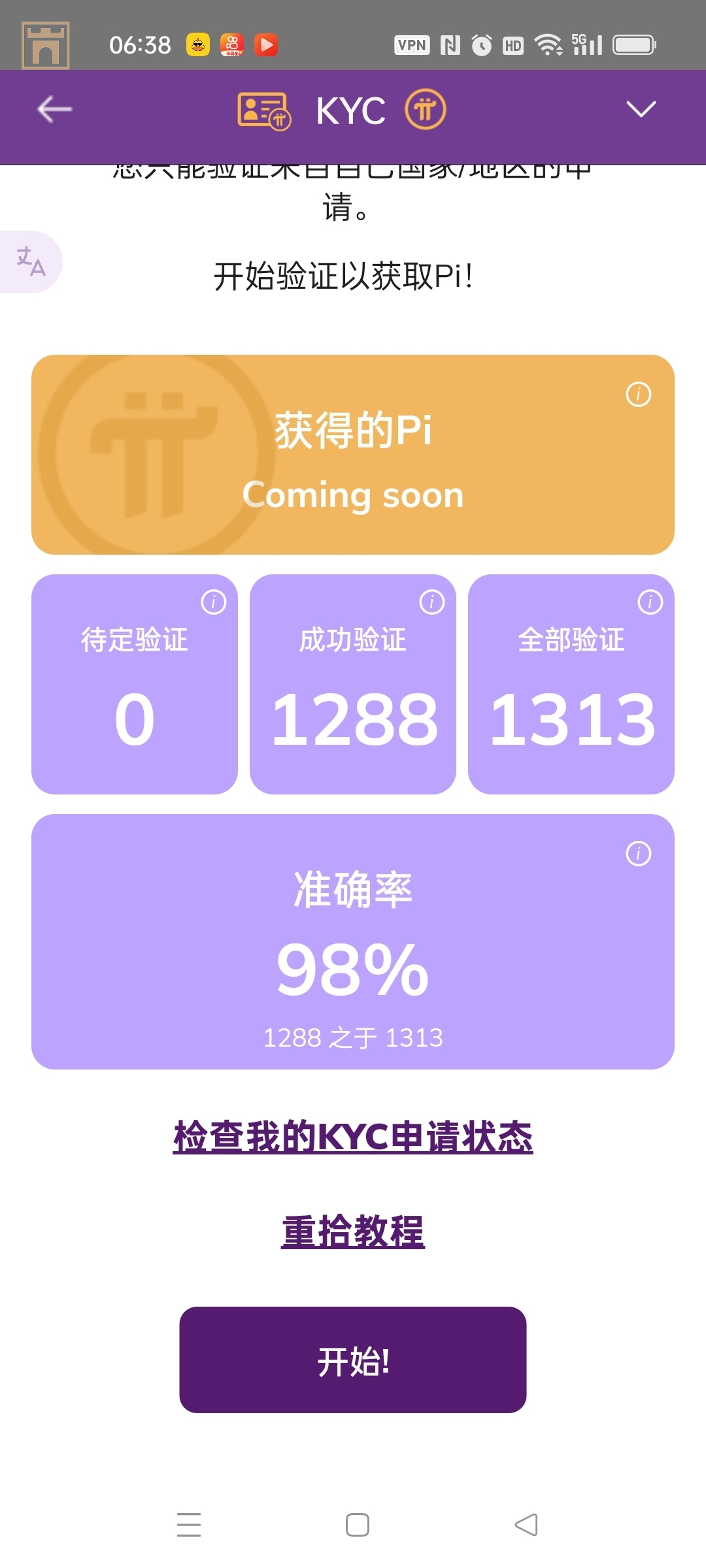The width and height of the screenshot is (706, 1568).
Task: Open the translate language button
Action: click(x=31, y=261)
